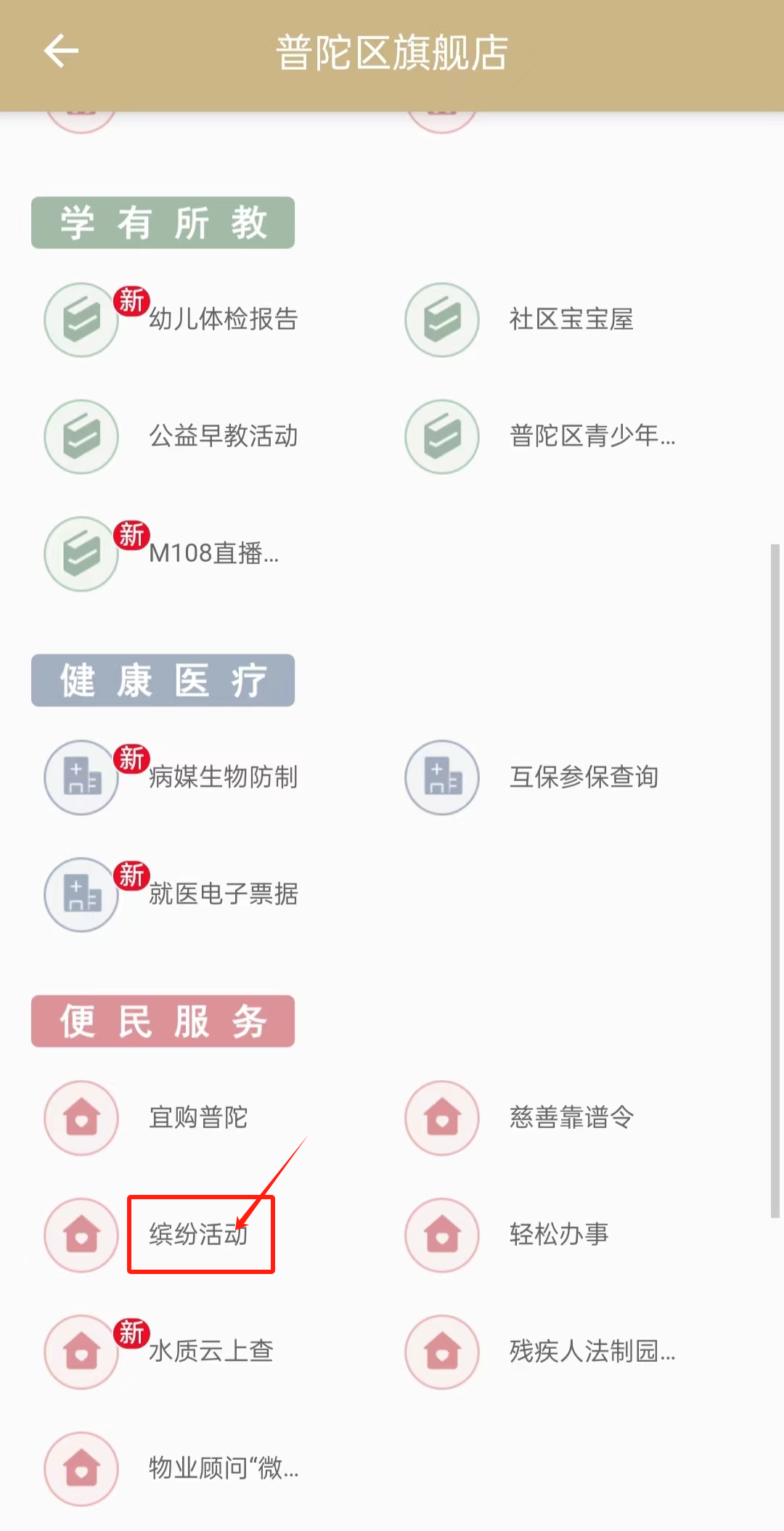Select 宜购普陀 service
The height and width of the screenshot is (1531, 784).
click(197, 1117)
